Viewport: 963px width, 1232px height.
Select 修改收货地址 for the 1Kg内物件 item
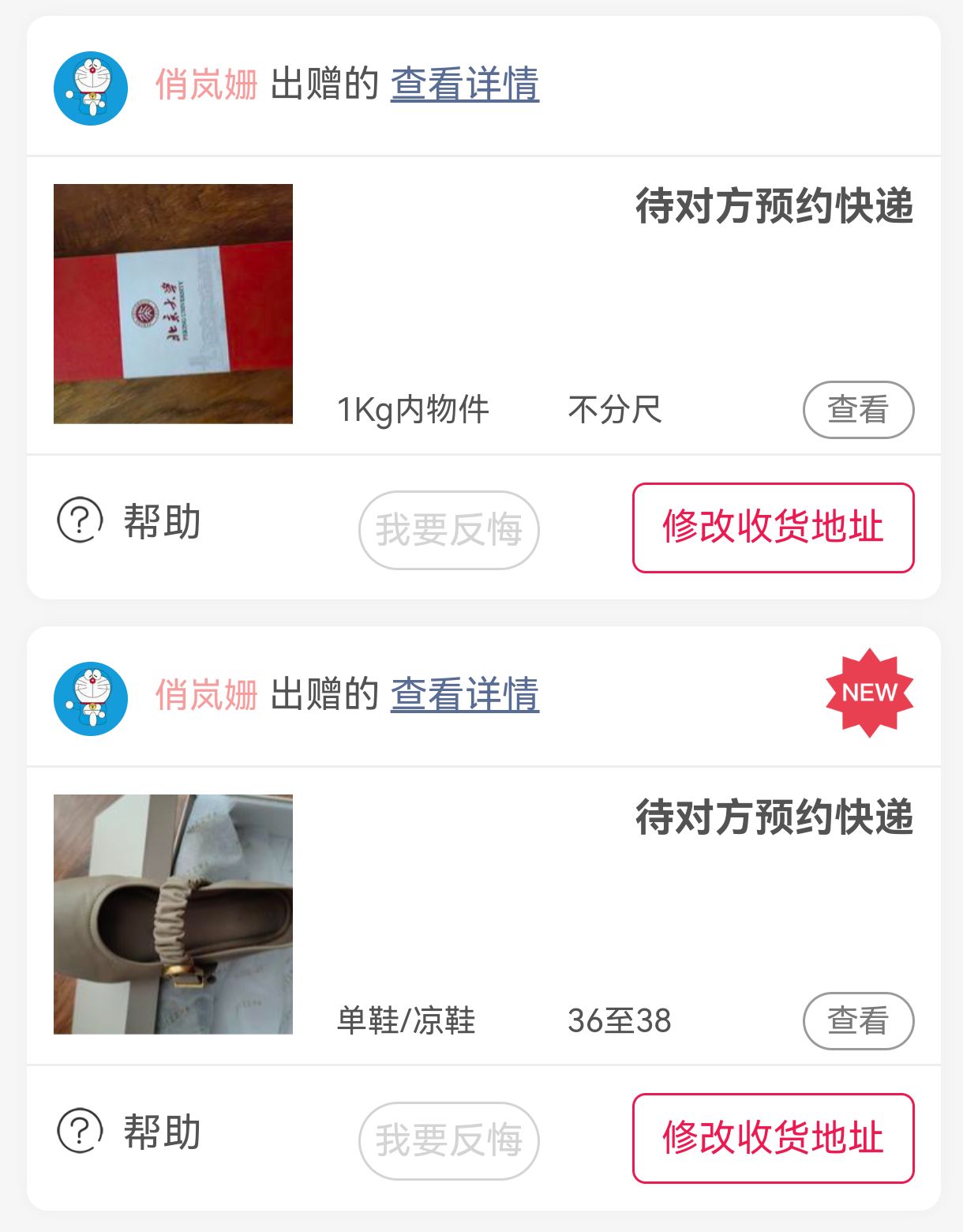(773, 528)
